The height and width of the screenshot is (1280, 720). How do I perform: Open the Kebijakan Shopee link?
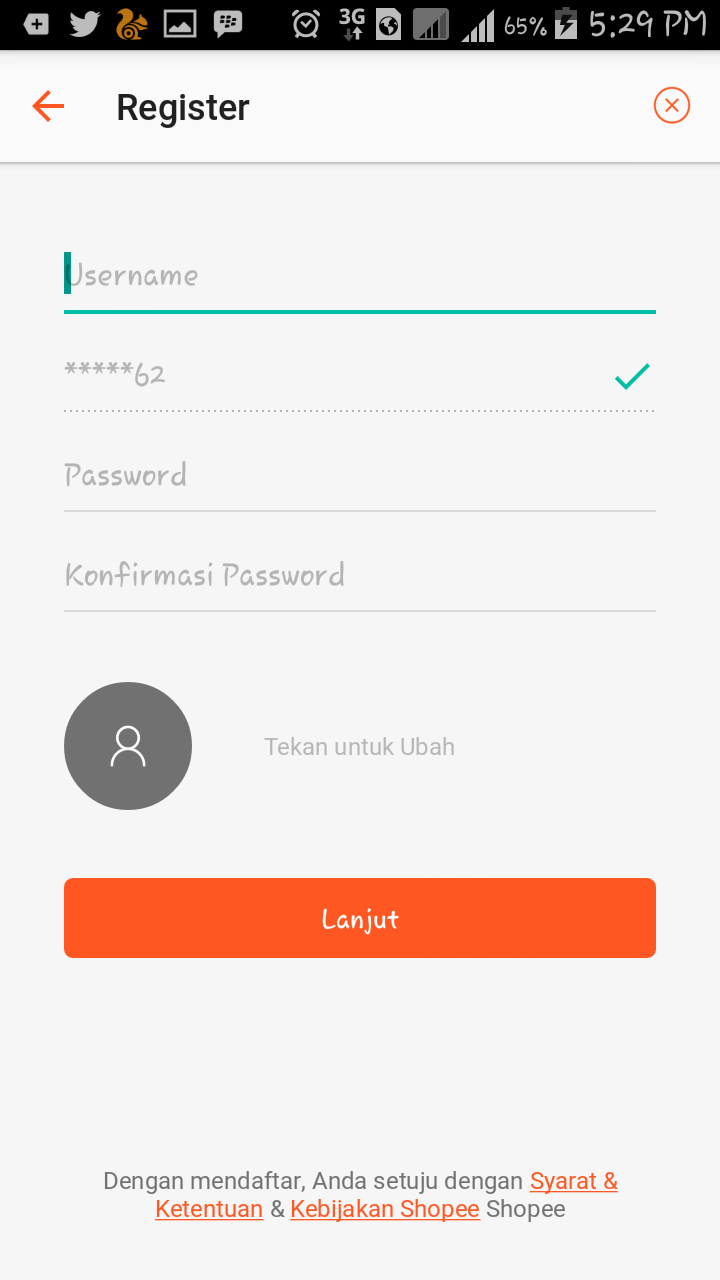click(x=385, y=1209)
